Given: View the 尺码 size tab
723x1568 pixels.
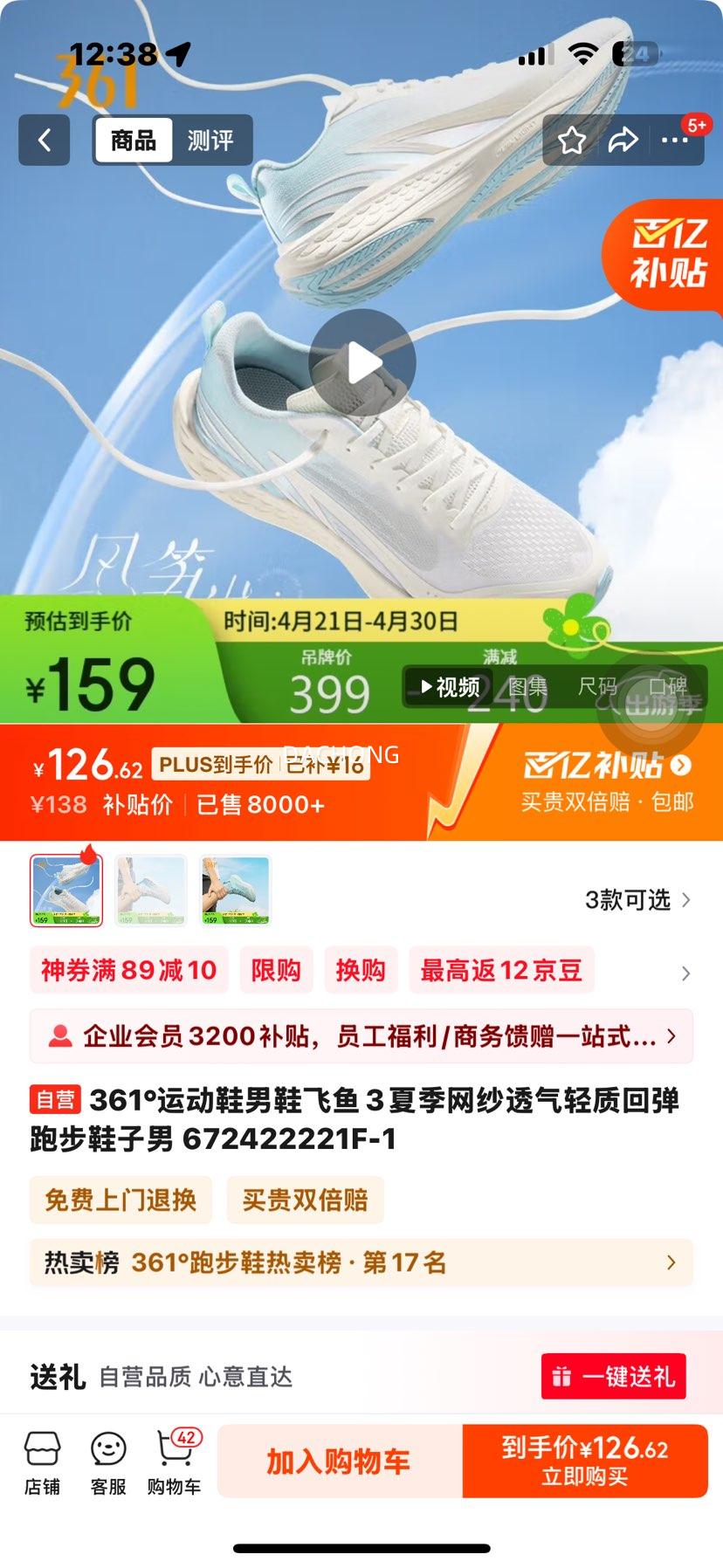Looking at the screenshot, I should pos(596,688).
